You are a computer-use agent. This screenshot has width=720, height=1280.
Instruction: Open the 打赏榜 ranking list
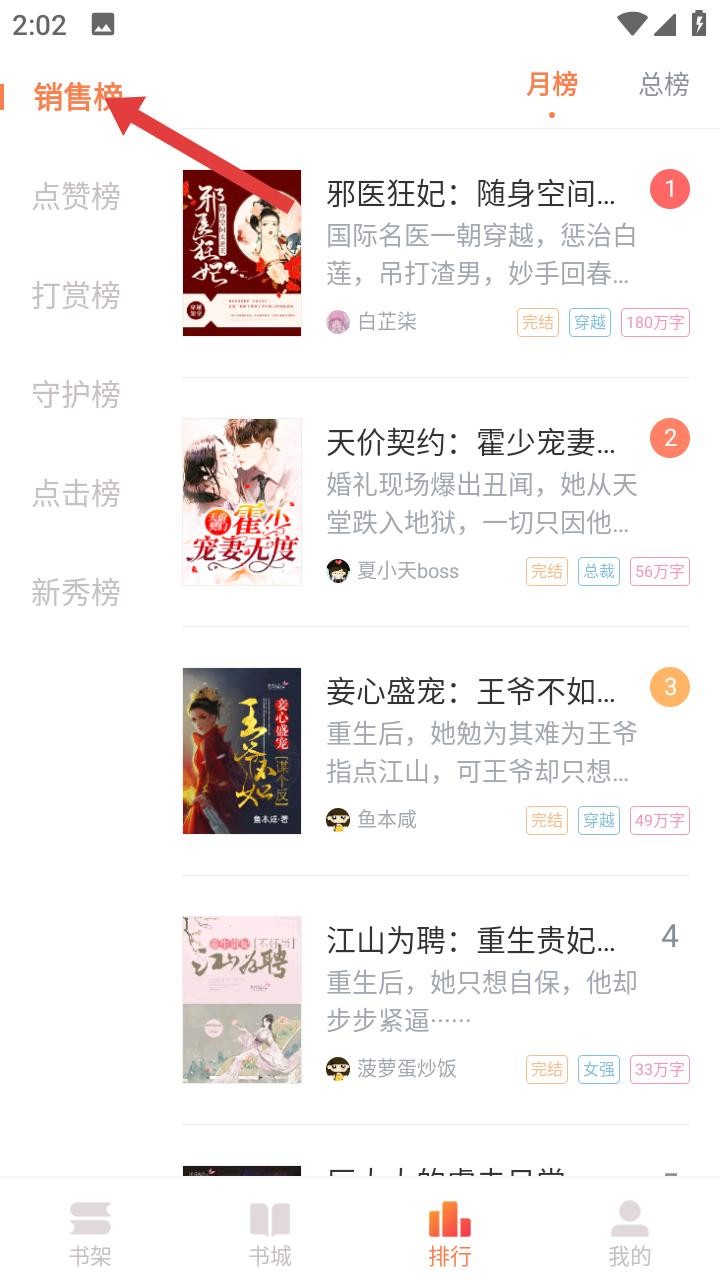(76, 295)
